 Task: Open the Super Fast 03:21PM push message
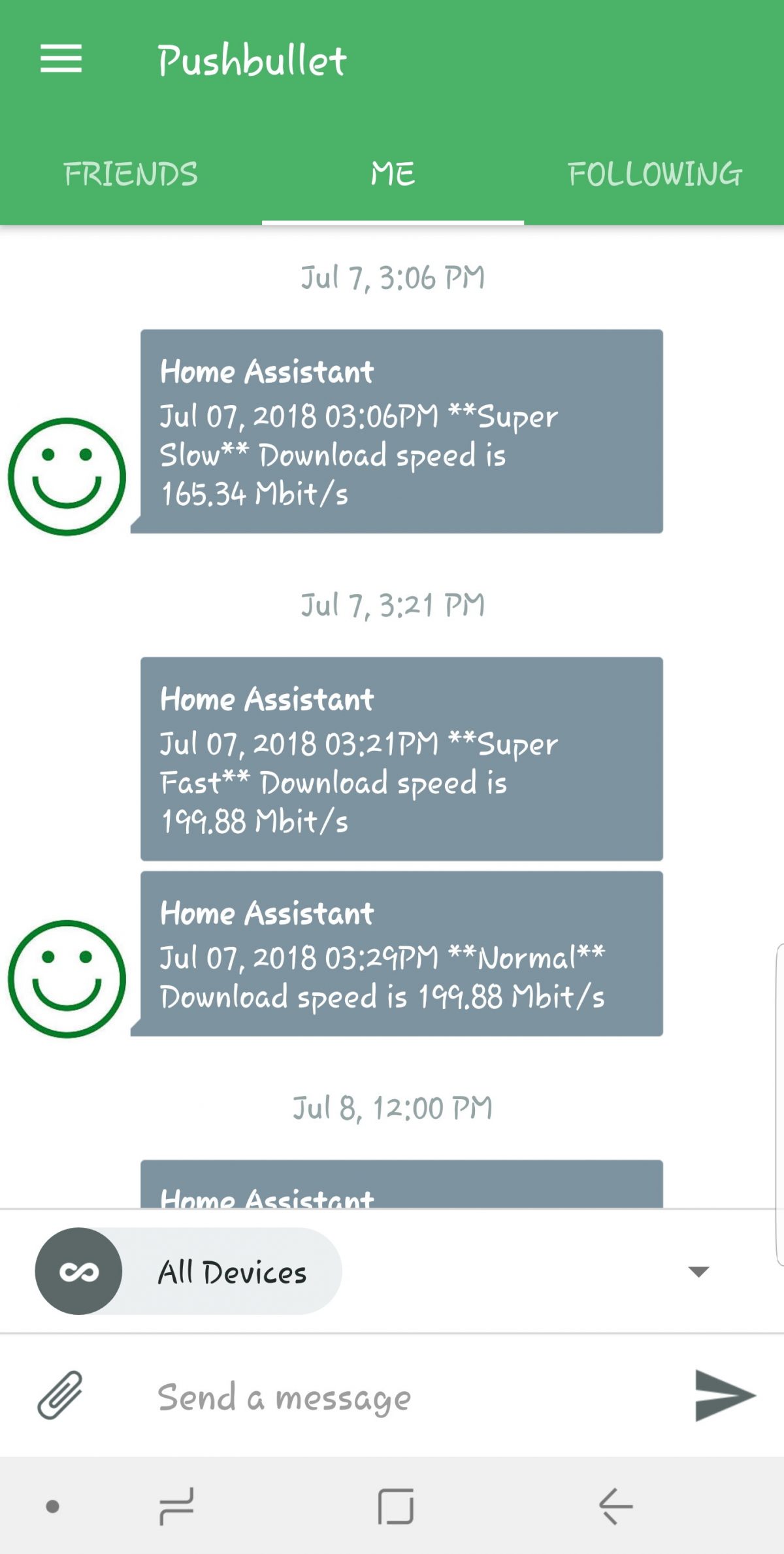pyautogui.click(x=401, y=759)
